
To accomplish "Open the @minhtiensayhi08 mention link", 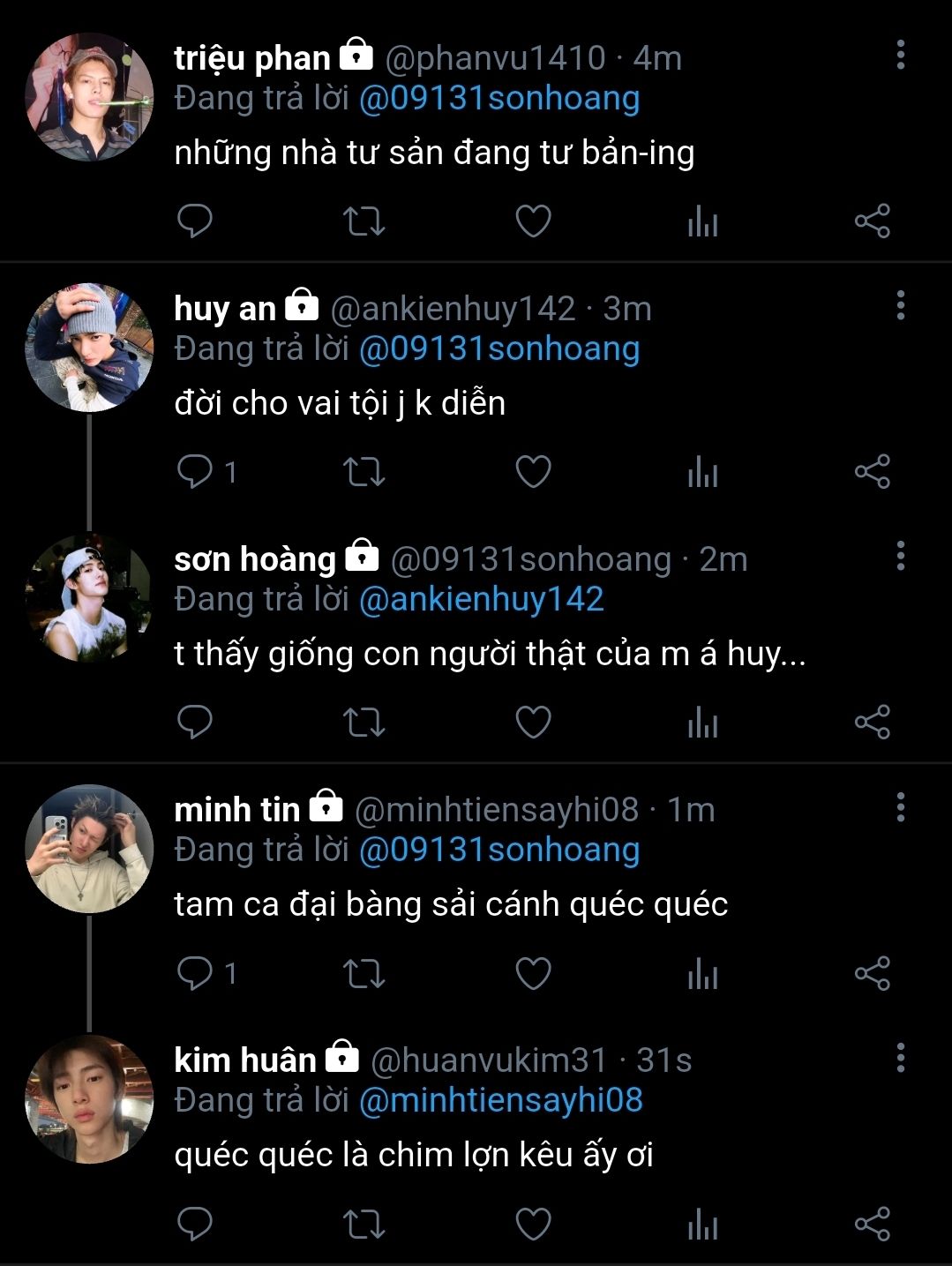I will coord(500,1100).
